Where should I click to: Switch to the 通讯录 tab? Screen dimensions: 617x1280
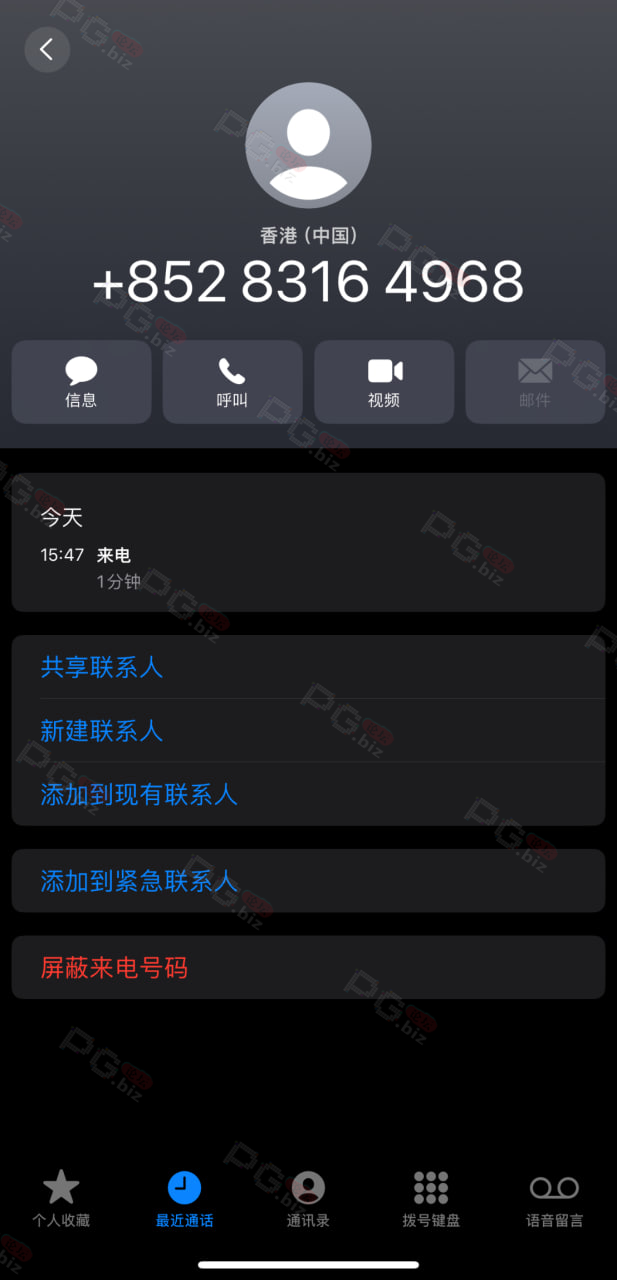click(x=308, y=1199)
